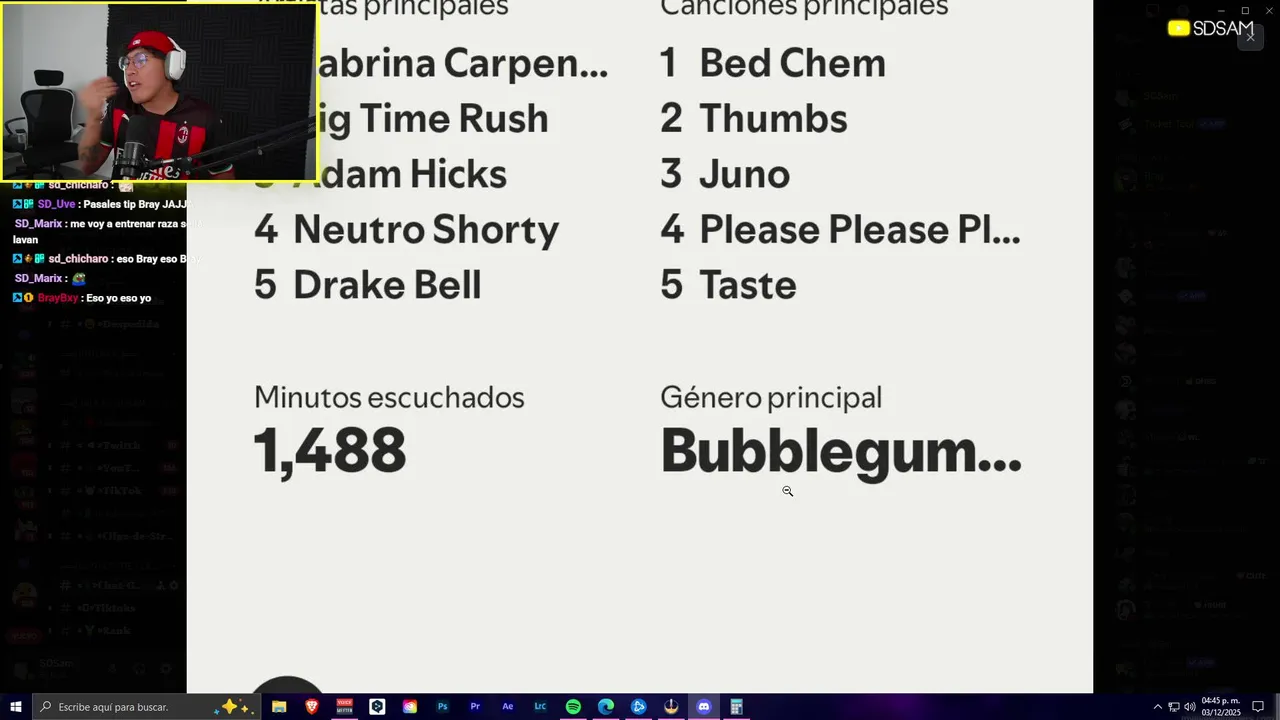Expand the hidden system tray icons

(x=1158, y=707)
